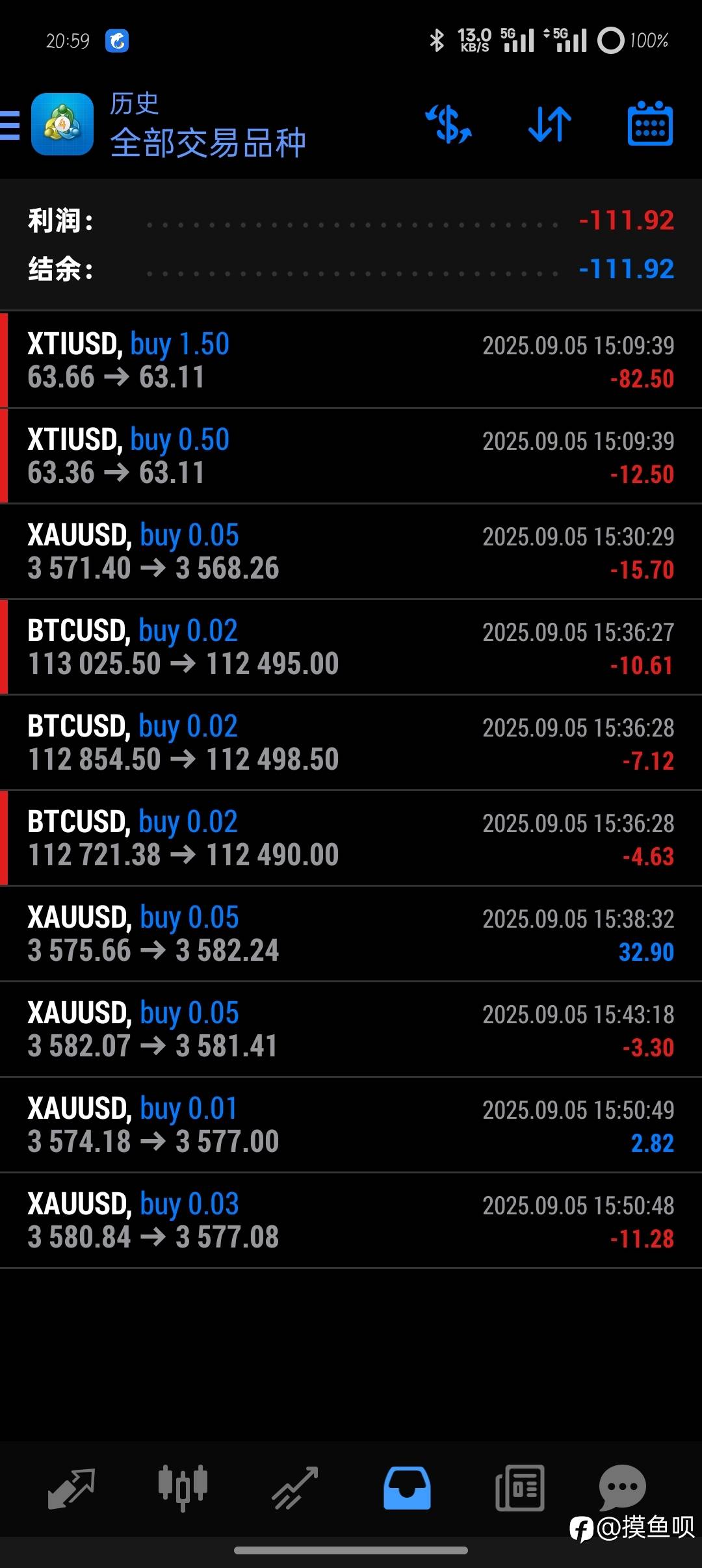This screenshot has height=1568, width=702.
Task: Select the History inbox tab
Action: [407, 1488]
